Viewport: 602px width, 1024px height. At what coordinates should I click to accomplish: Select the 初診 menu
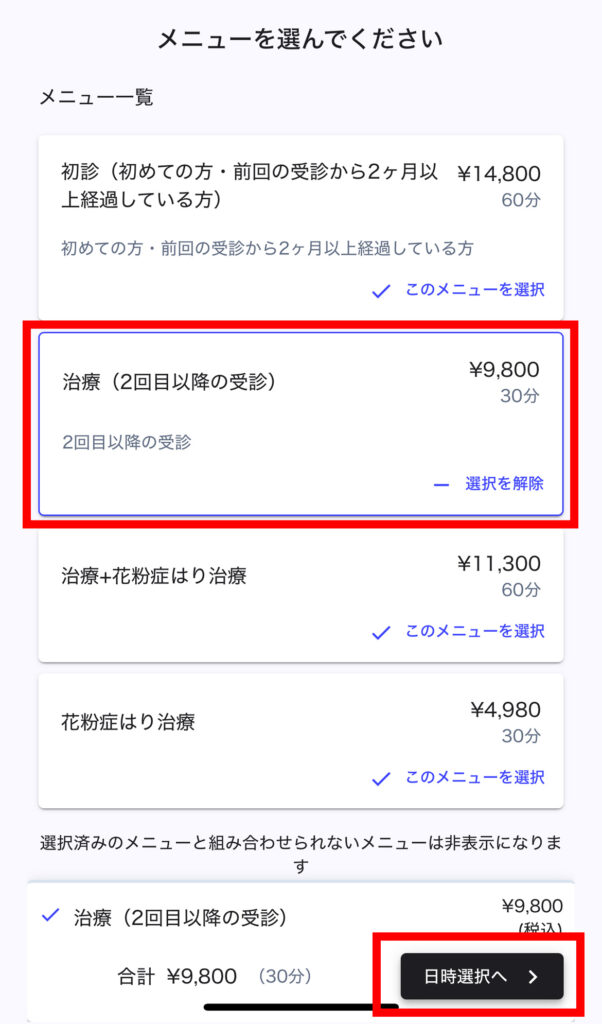[x=458, y=290]
